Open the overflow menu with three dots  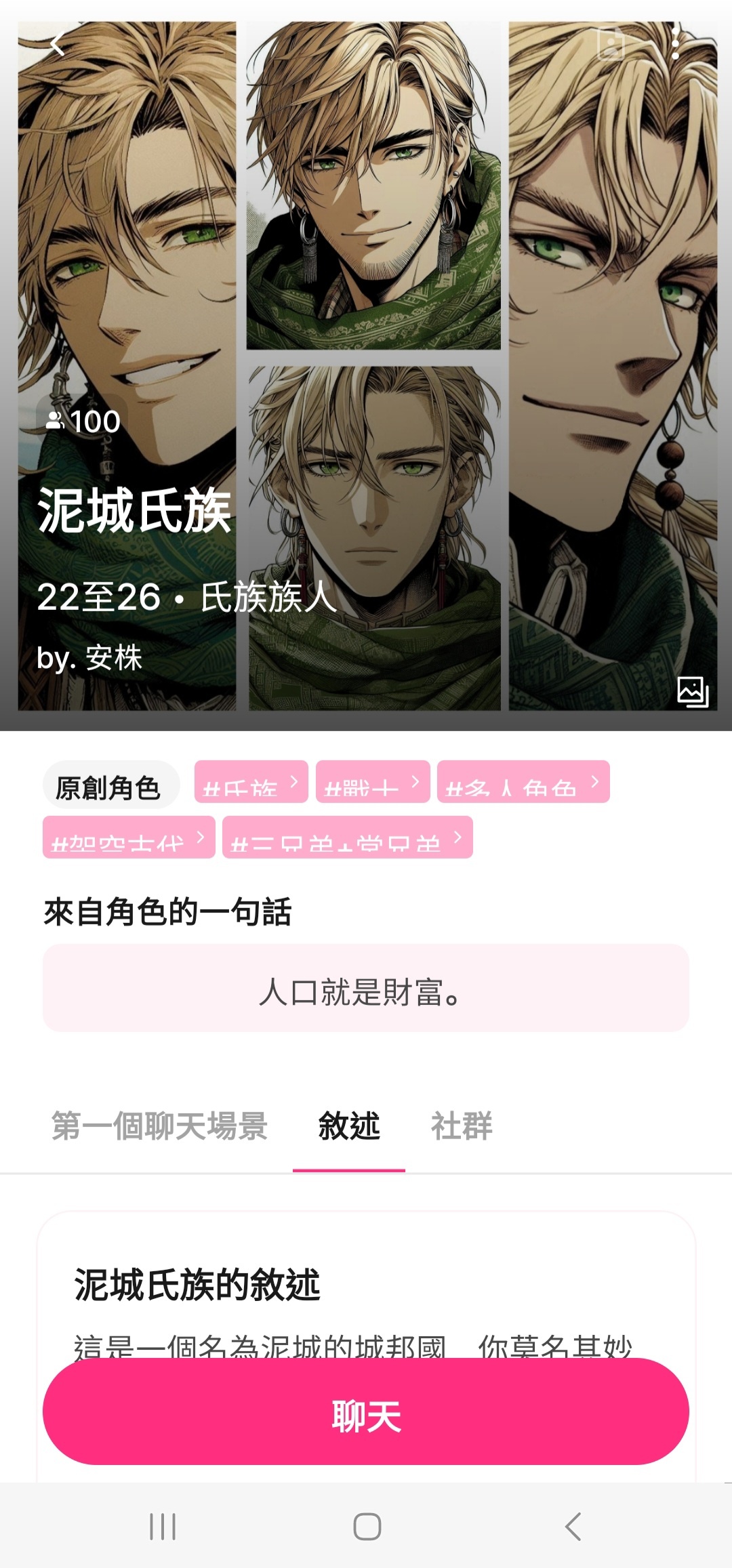675,45
